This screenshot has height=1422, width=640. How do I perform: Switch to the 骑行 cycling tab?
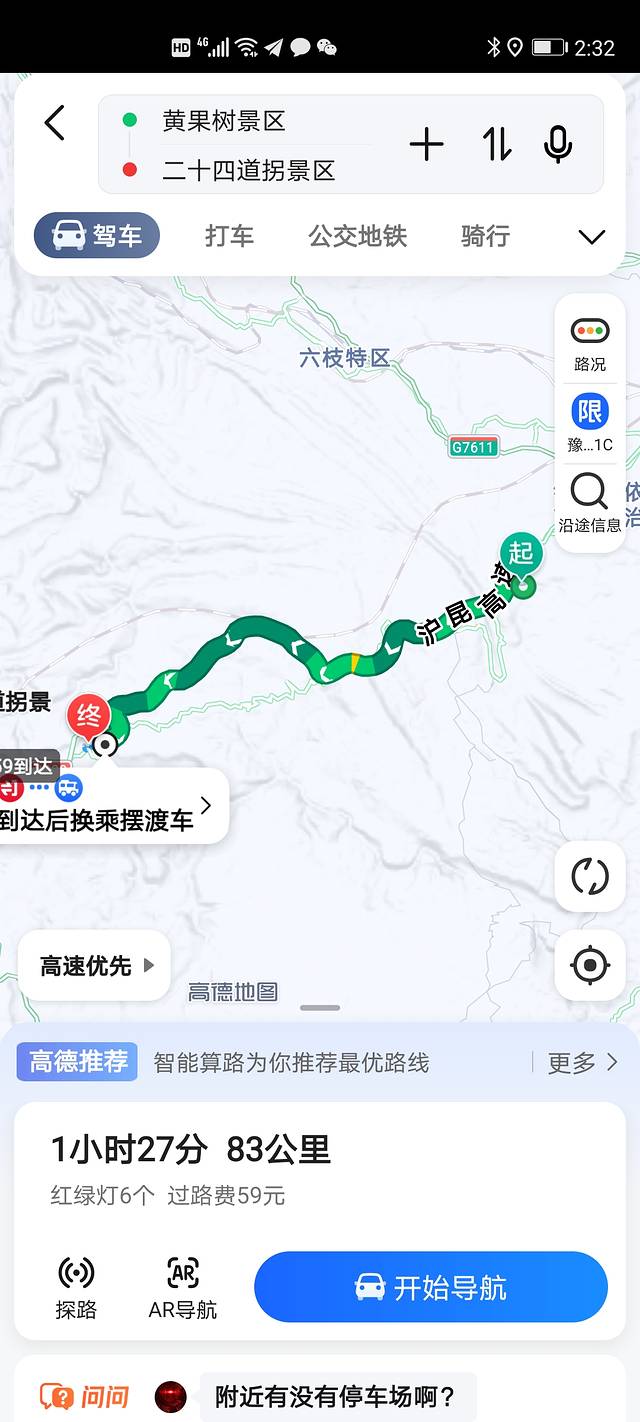click(x=485, y=236)
